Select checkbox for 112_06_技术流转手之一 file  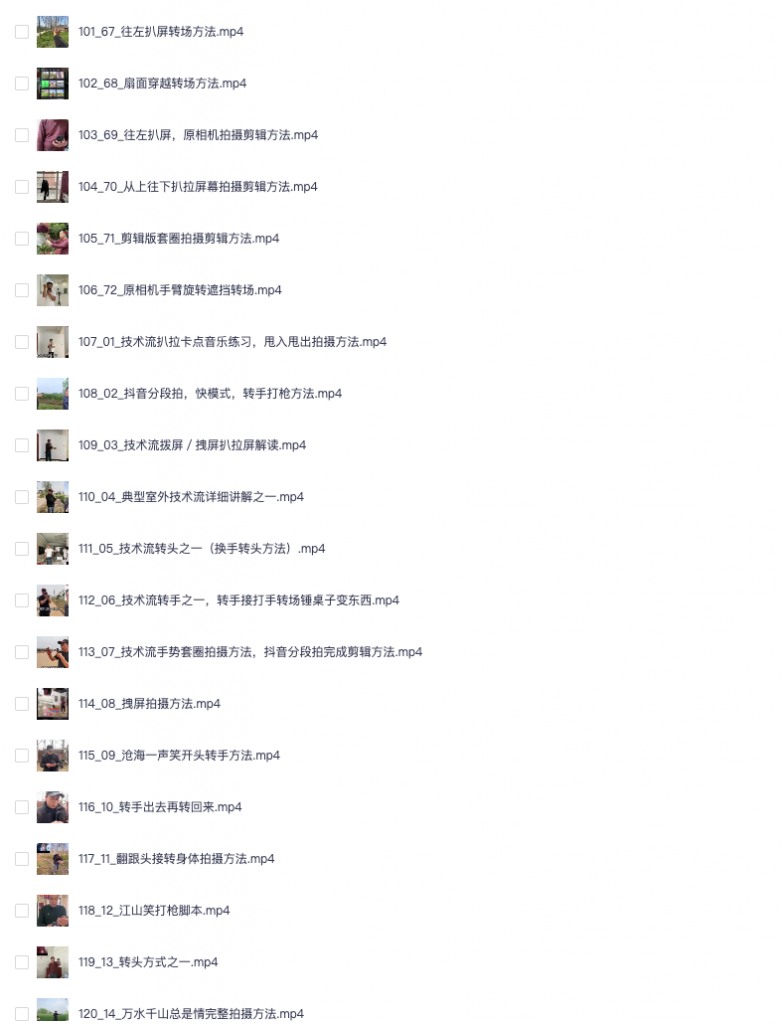click(22, 600)
